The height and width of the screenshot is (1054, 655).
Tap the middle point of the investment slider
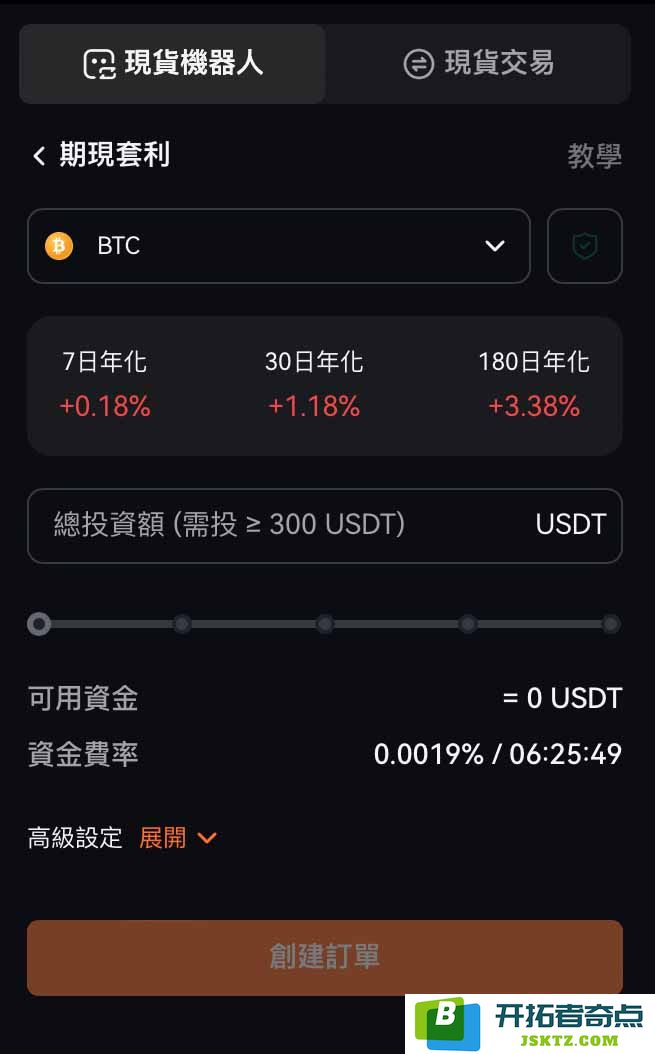pos(325,624)
